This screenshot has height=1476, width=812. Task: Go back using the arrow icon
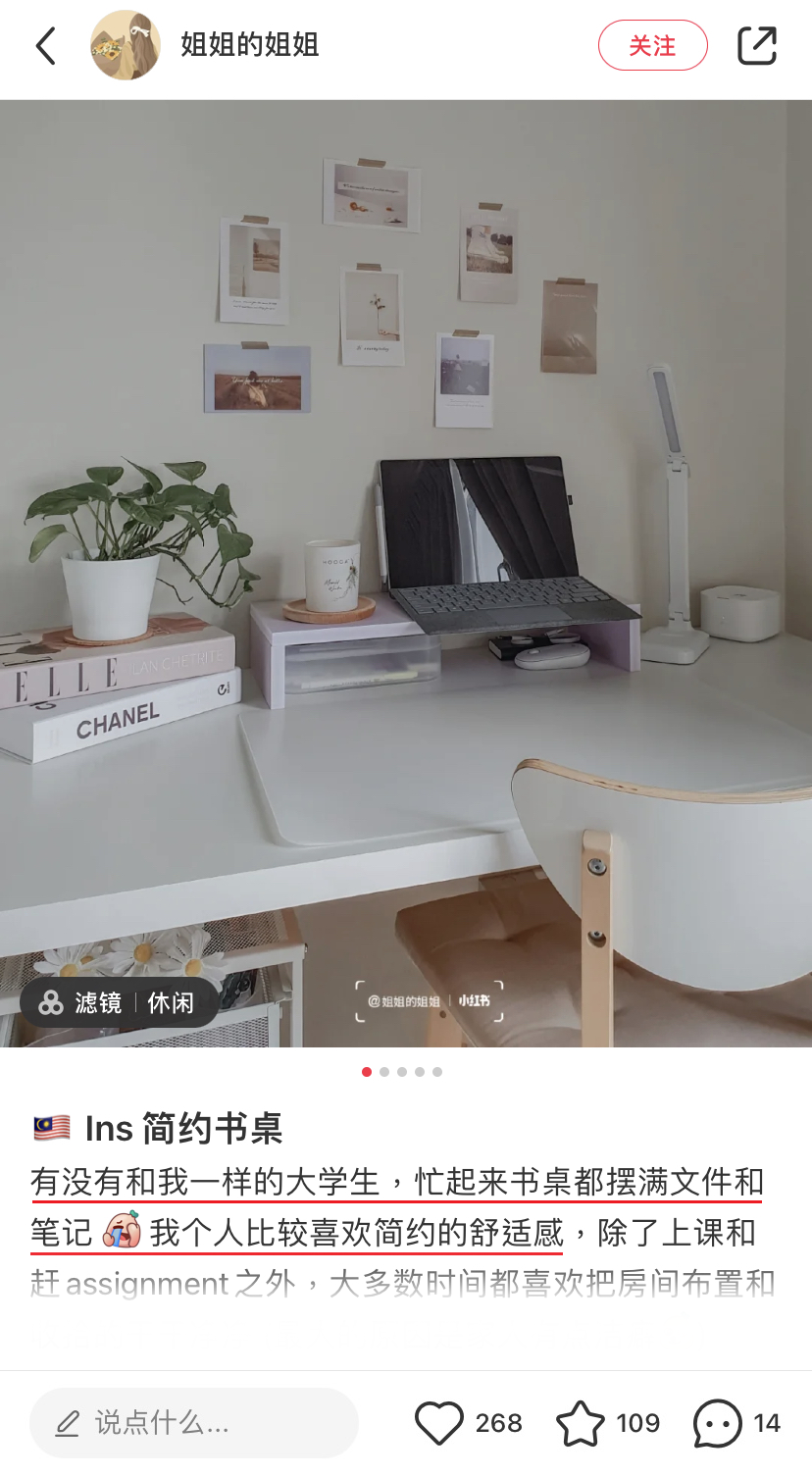[x=45, y=46]
